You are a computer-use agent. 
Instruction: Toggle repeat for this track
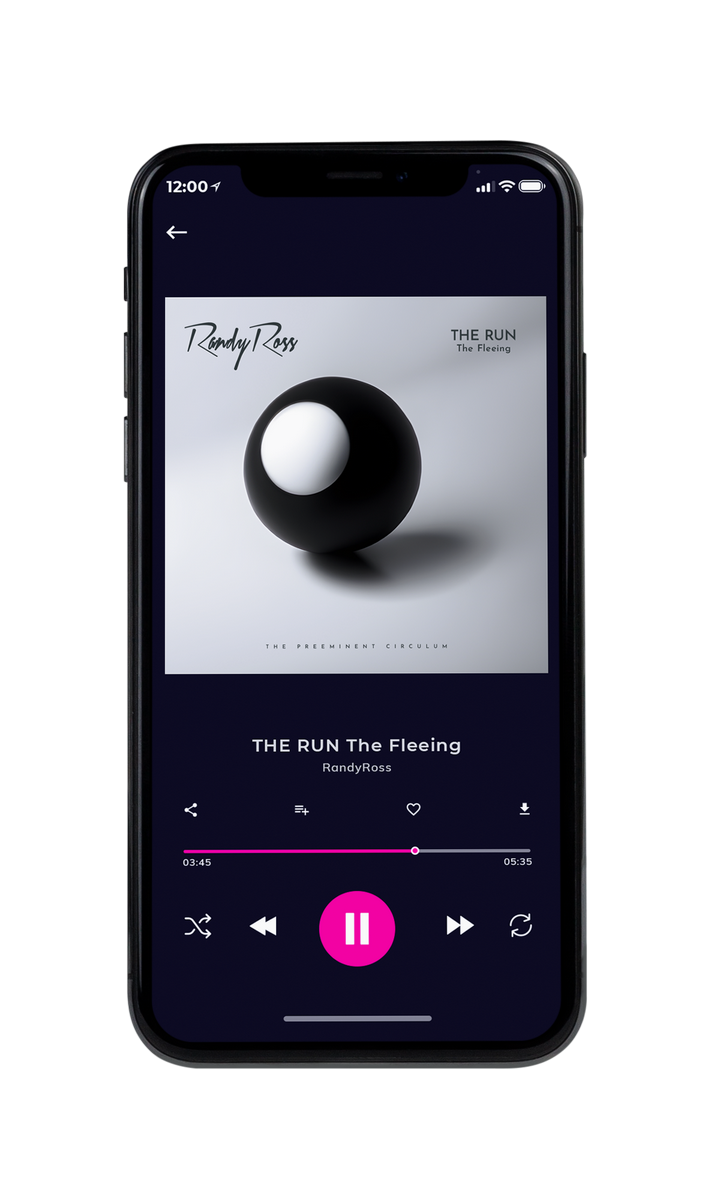pyautogui.click(x=521, y=926)
